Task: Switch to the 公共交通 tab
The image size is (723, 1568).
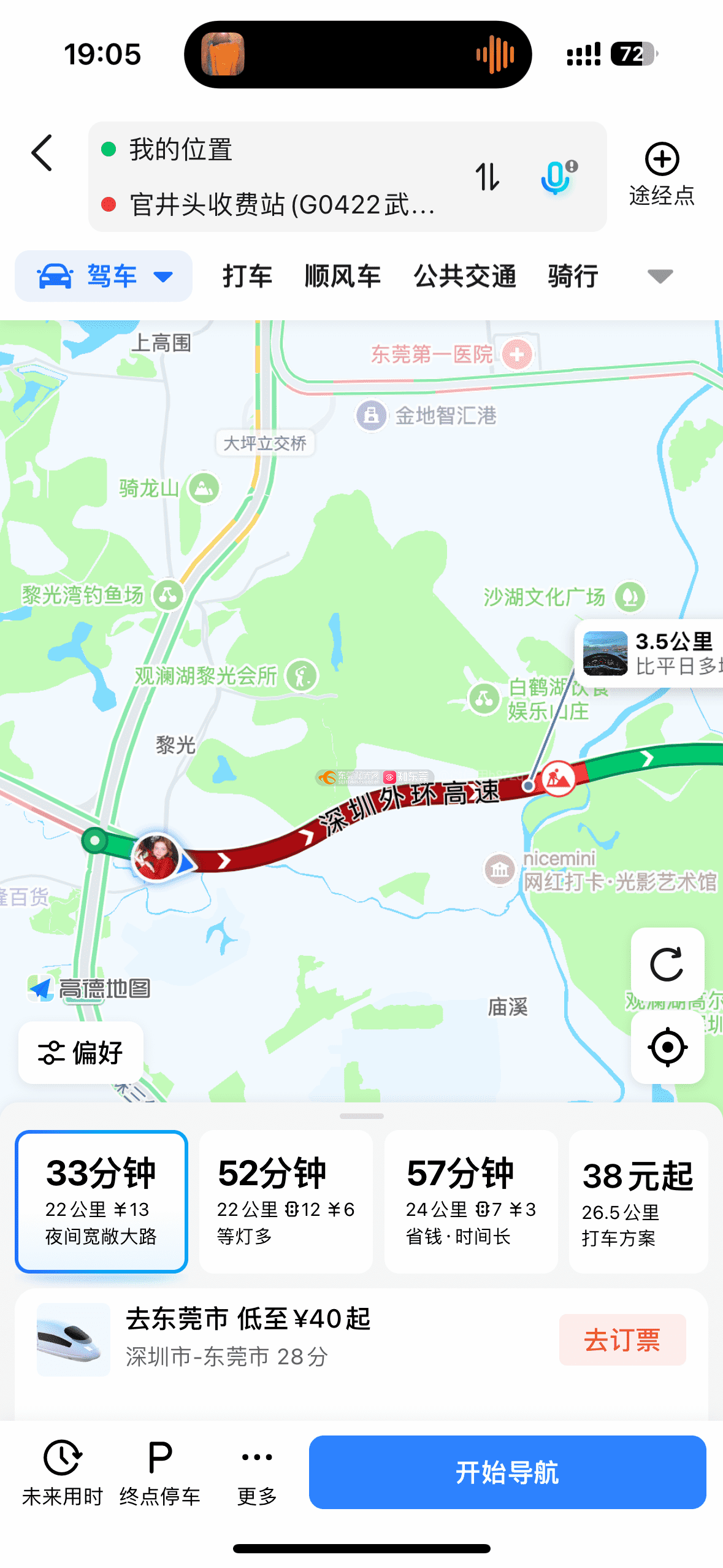Action: 465,276
